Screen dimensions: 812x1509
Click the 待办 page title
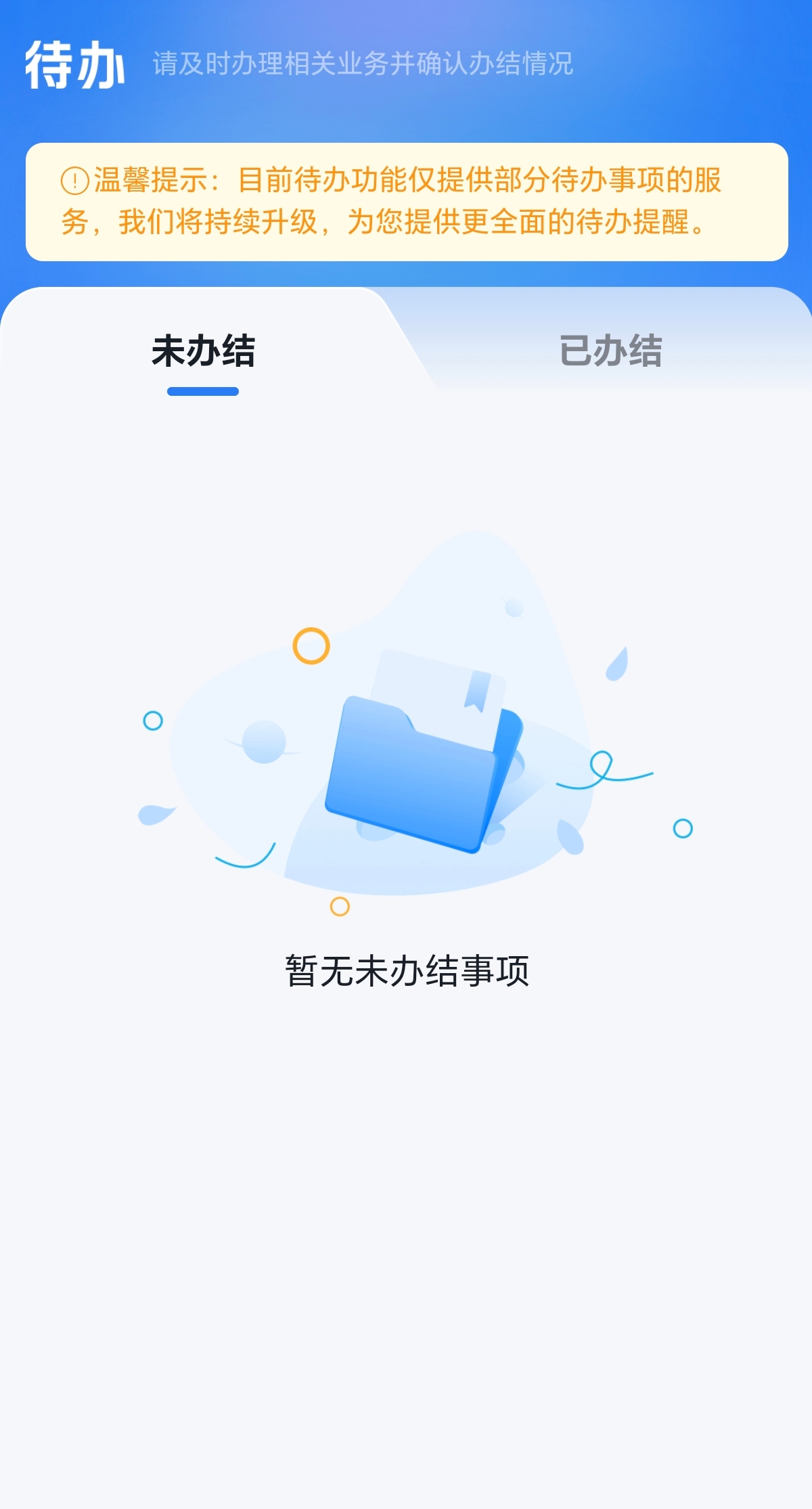(74, 64)
